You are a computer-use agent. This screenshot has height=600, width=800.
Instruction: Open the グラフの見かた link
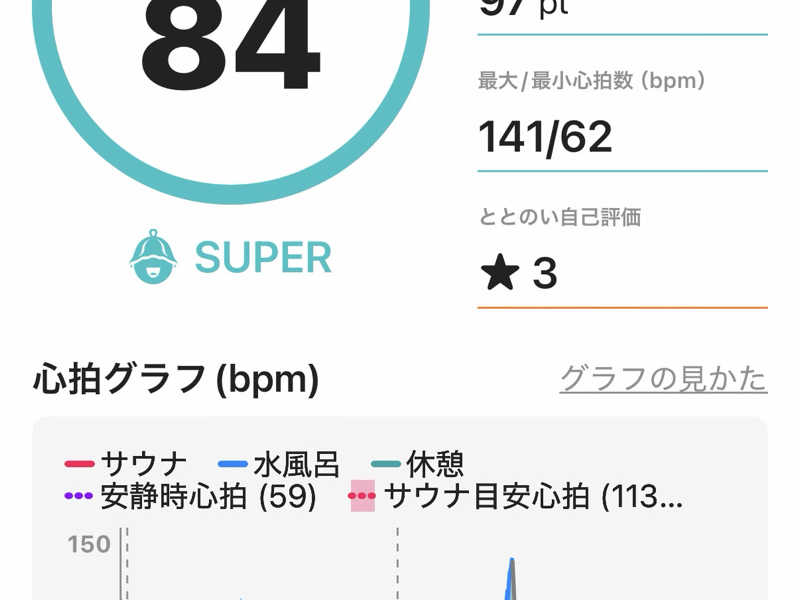pyautogui.click(x=663, y=379)
